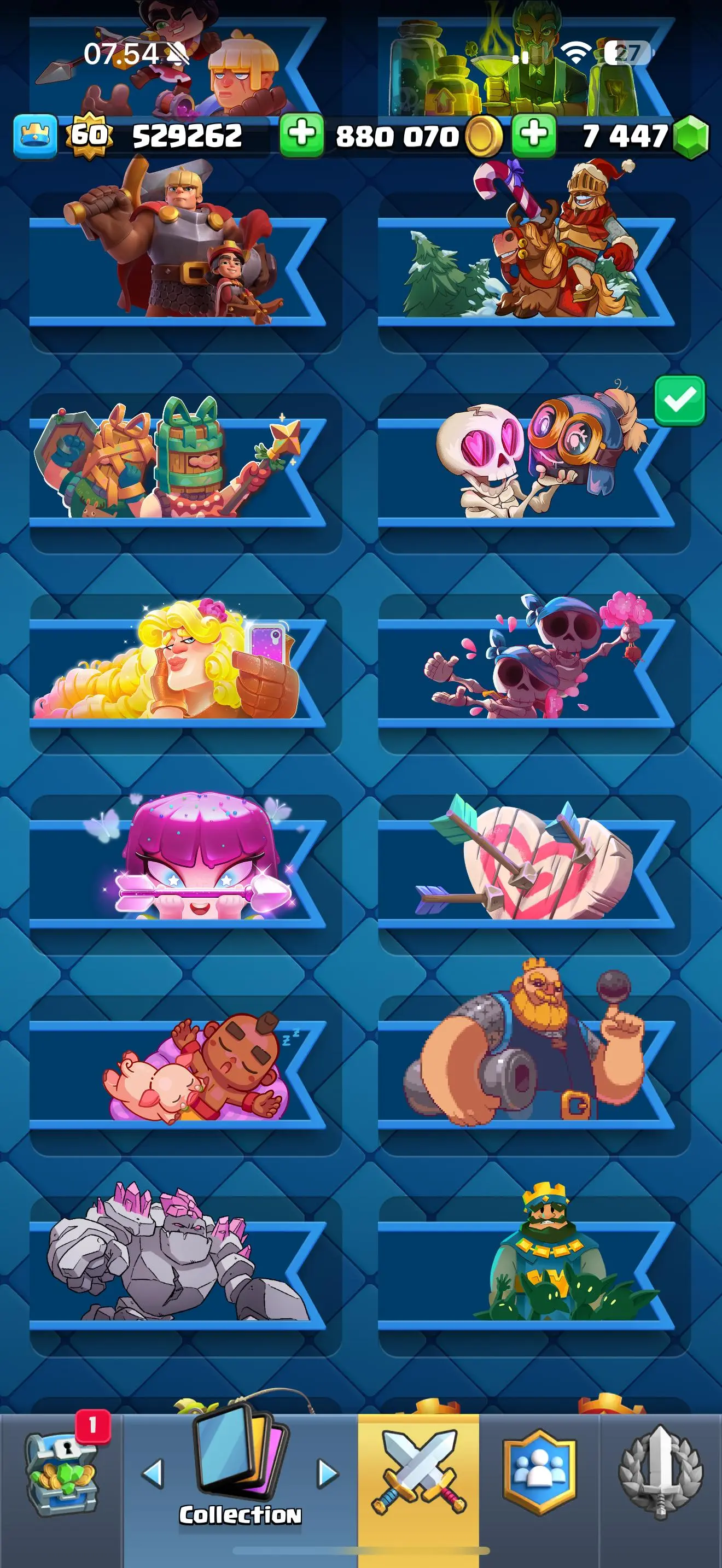Screen dimensions: 722x1568
Task: Tap the green plus next to gold
Action: click(301, 134)
